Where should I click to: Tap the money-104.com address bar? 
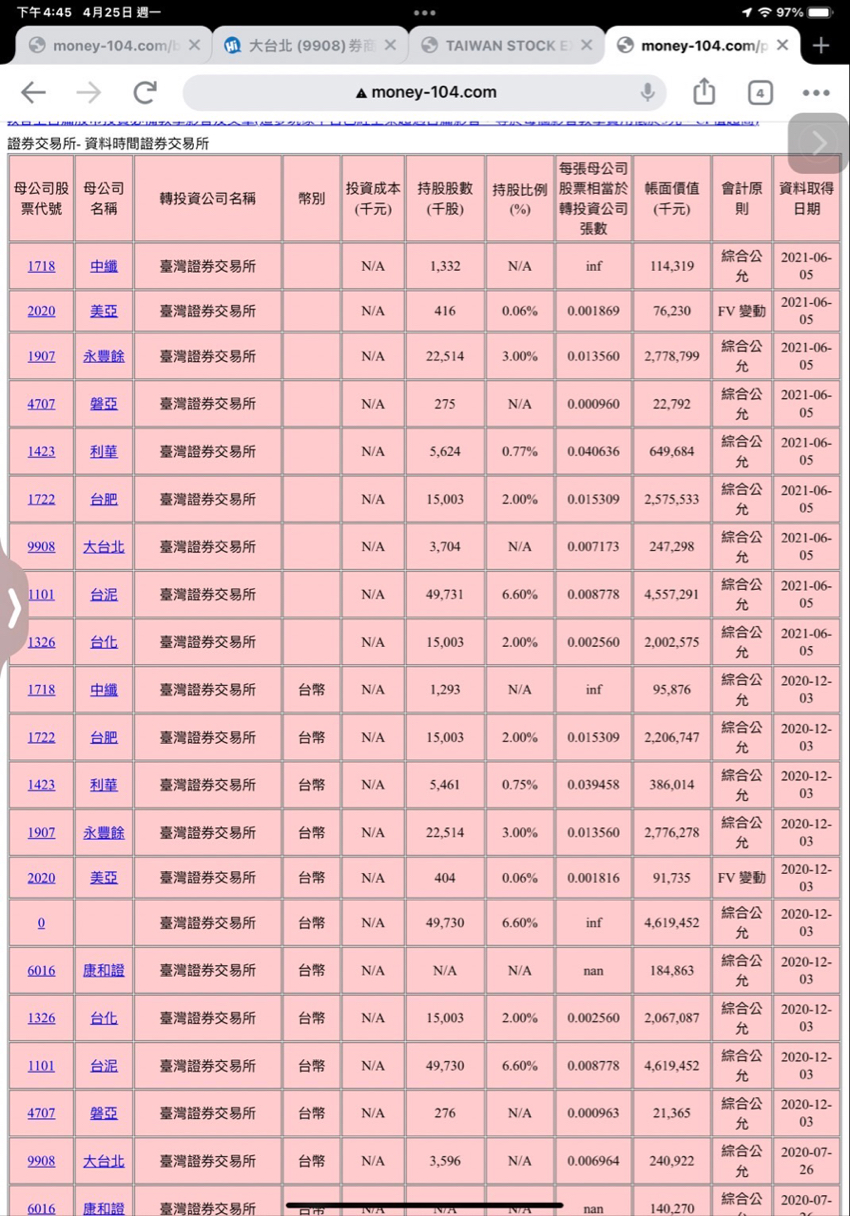(x=425, y=92)
